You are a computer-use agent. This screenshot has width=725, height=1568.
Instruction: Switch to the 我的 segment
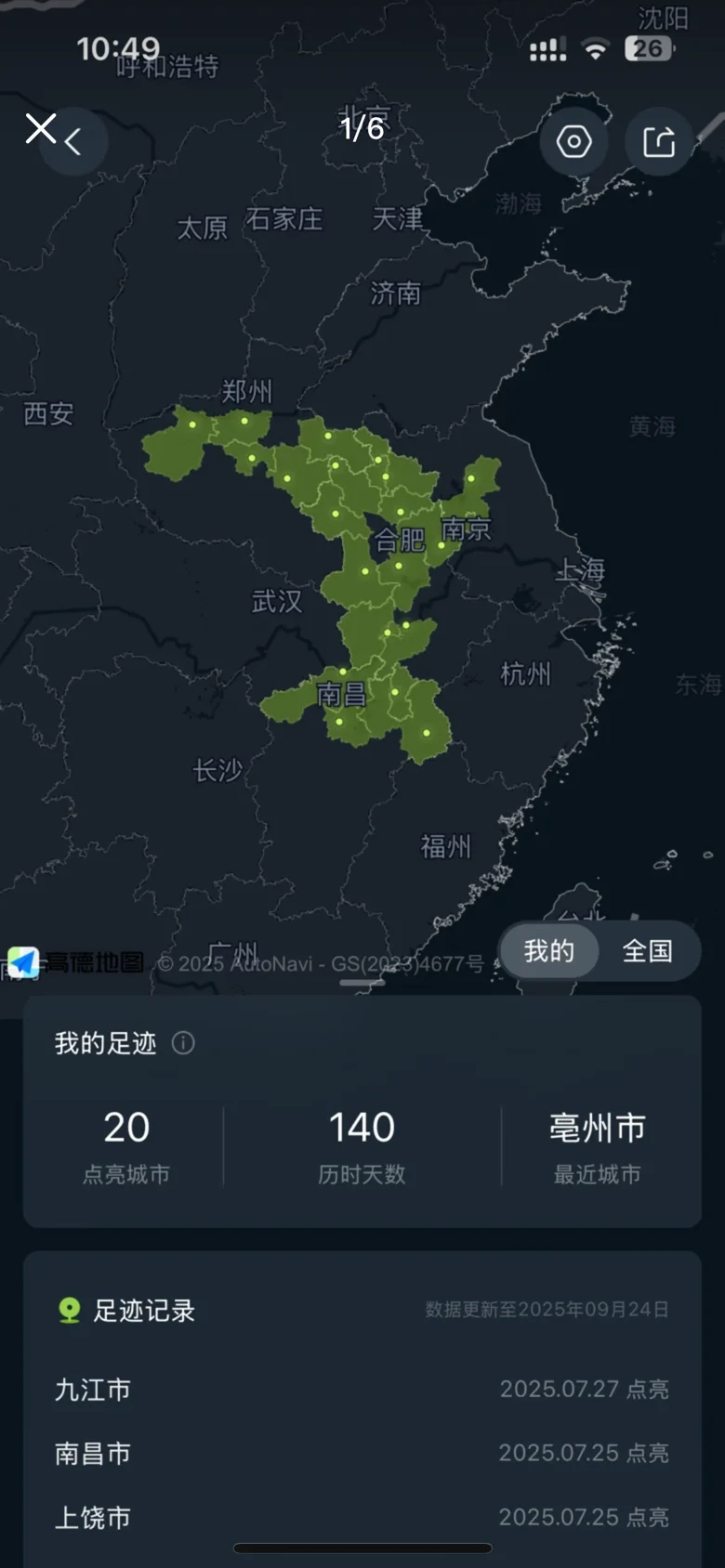click(x=549, y=951)
